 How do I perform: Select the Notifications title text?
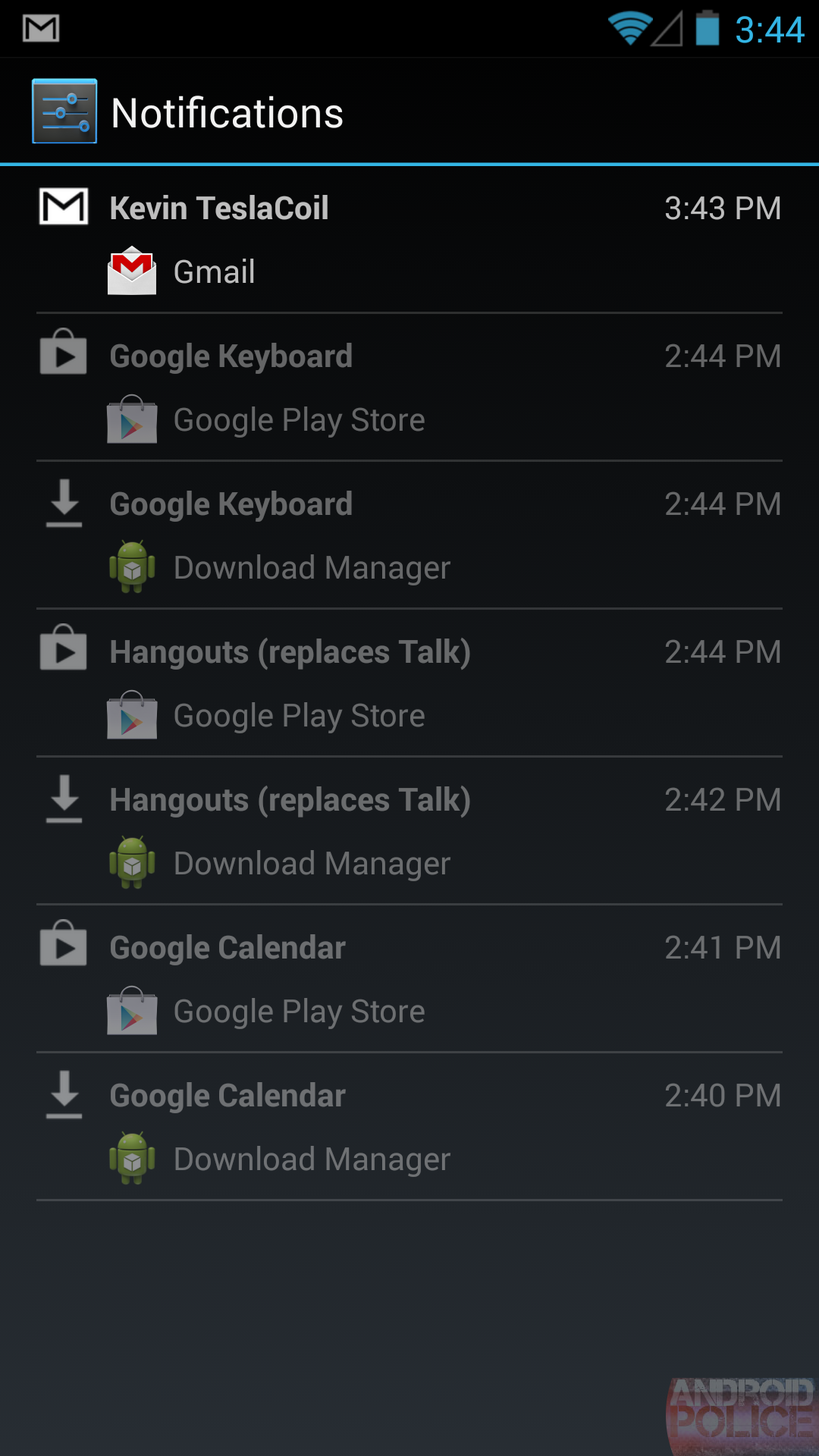pyautogui.click(x=227, y=112)
